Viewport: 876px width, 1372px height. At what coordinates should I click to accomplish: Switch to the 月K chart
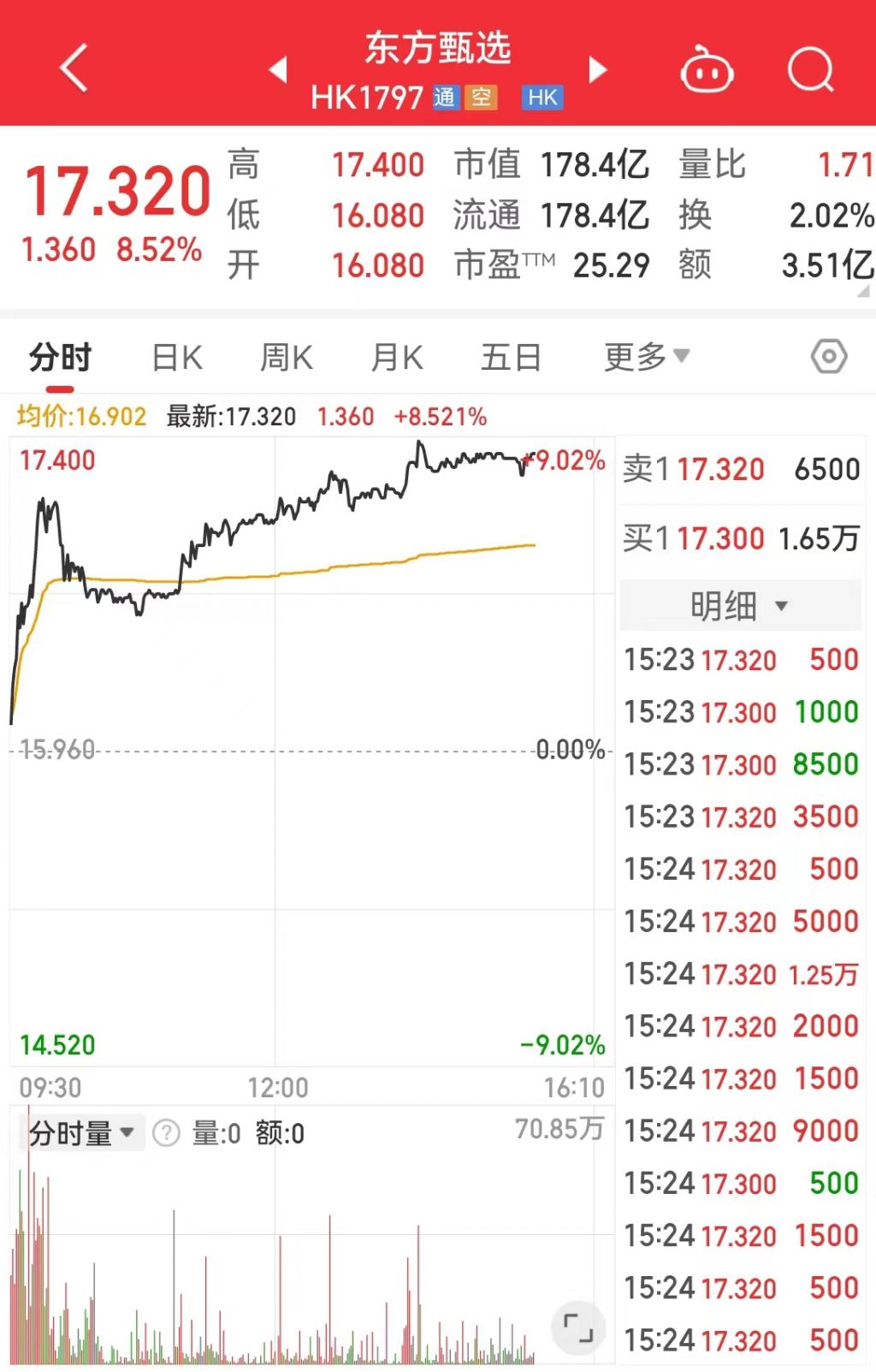[397, 358]
